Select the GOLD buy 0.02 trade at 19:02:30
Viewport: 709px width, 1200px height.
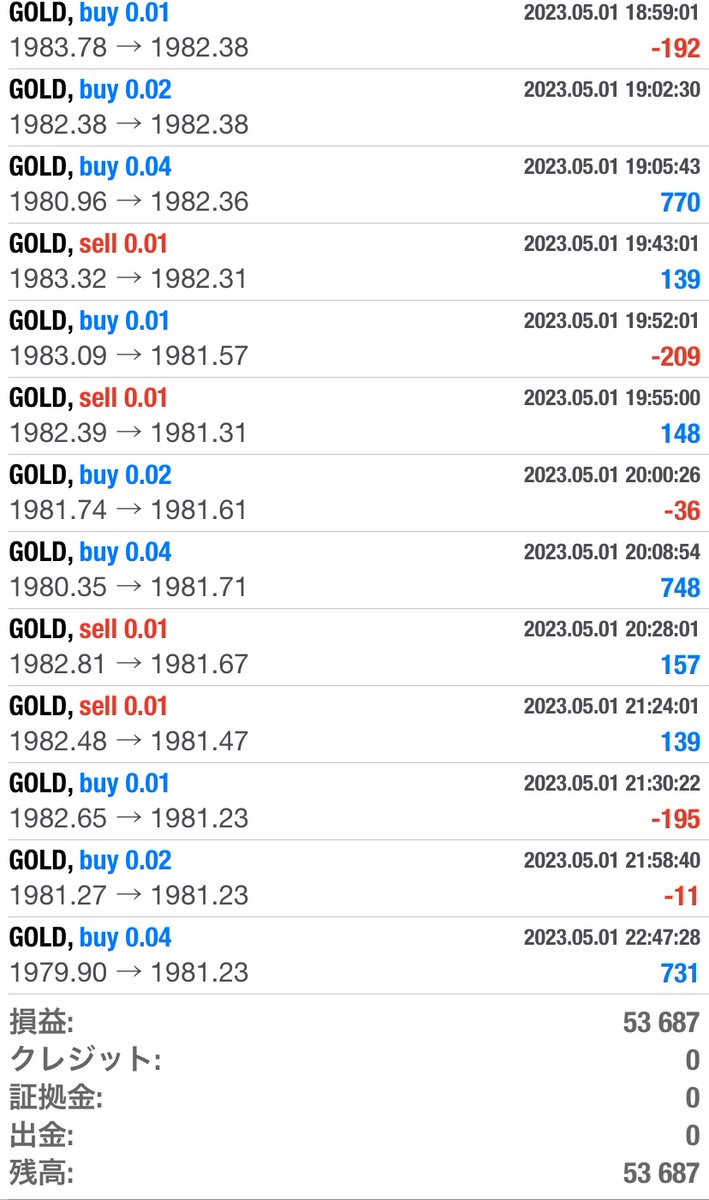[354, 107]
